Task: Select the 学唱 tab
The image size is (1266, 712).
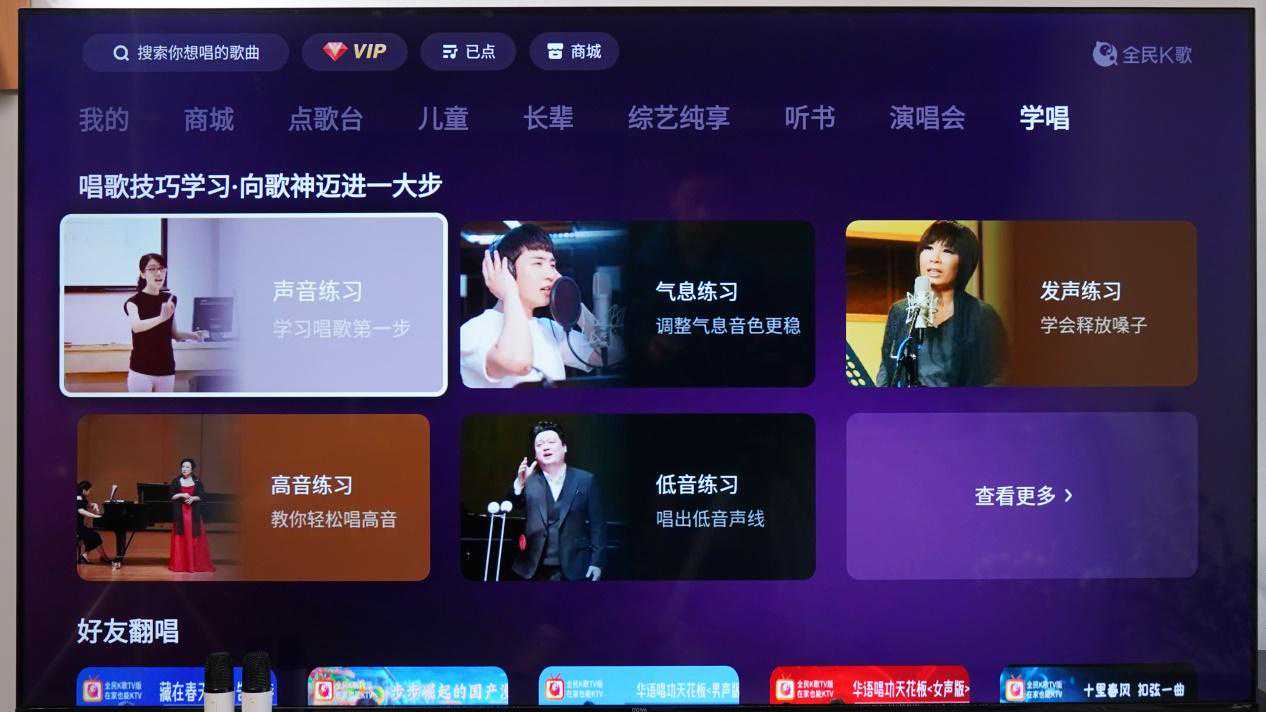Action: (1044, 119)
